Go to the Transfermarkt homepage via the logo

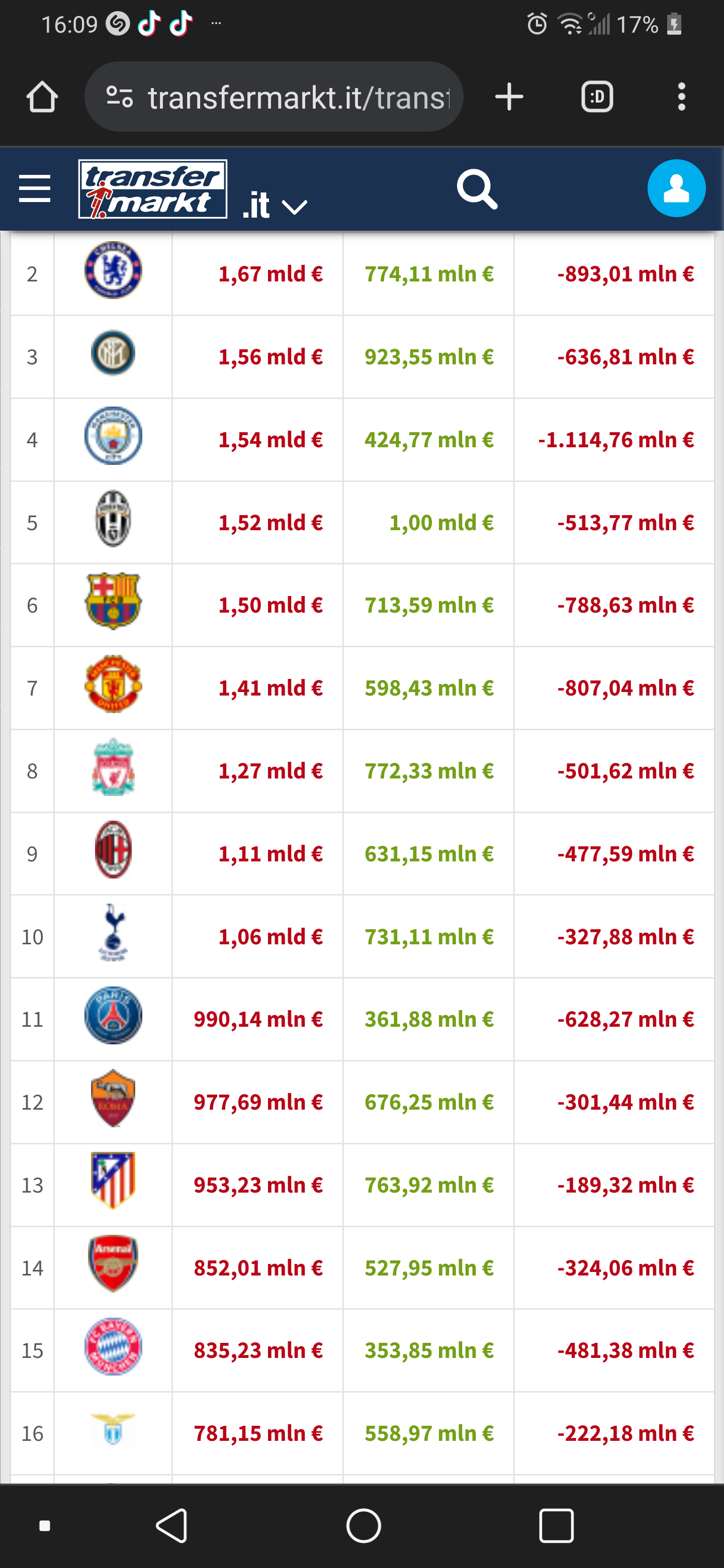(153, 188)
